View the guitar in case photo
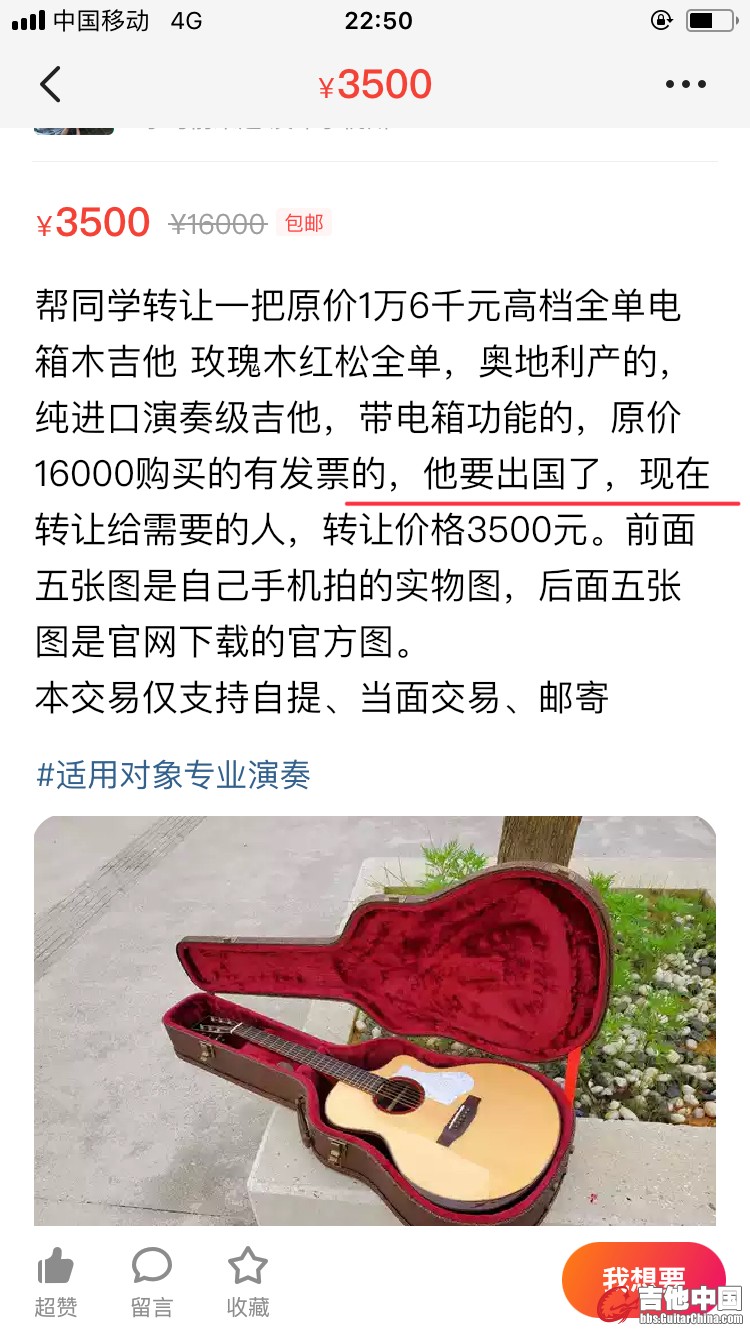The image size is (750, 1334). pos(375,1020)
